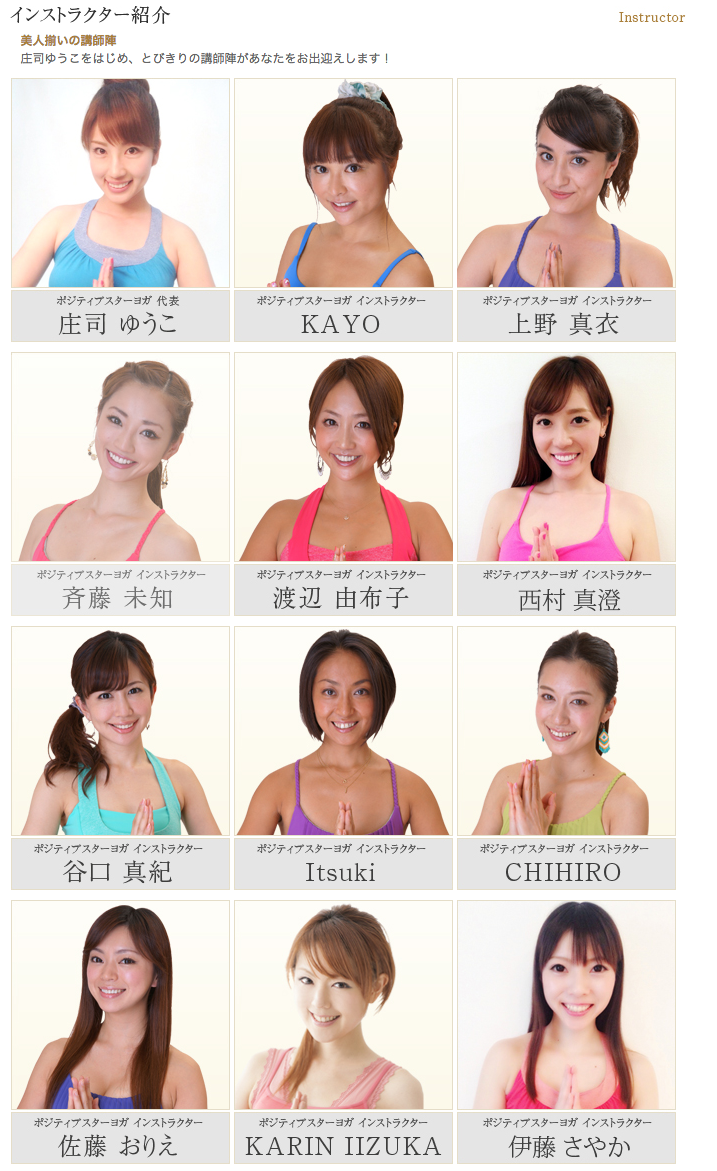Tap 渡辺 由布子's instructor card

click(x=344, y=484)
